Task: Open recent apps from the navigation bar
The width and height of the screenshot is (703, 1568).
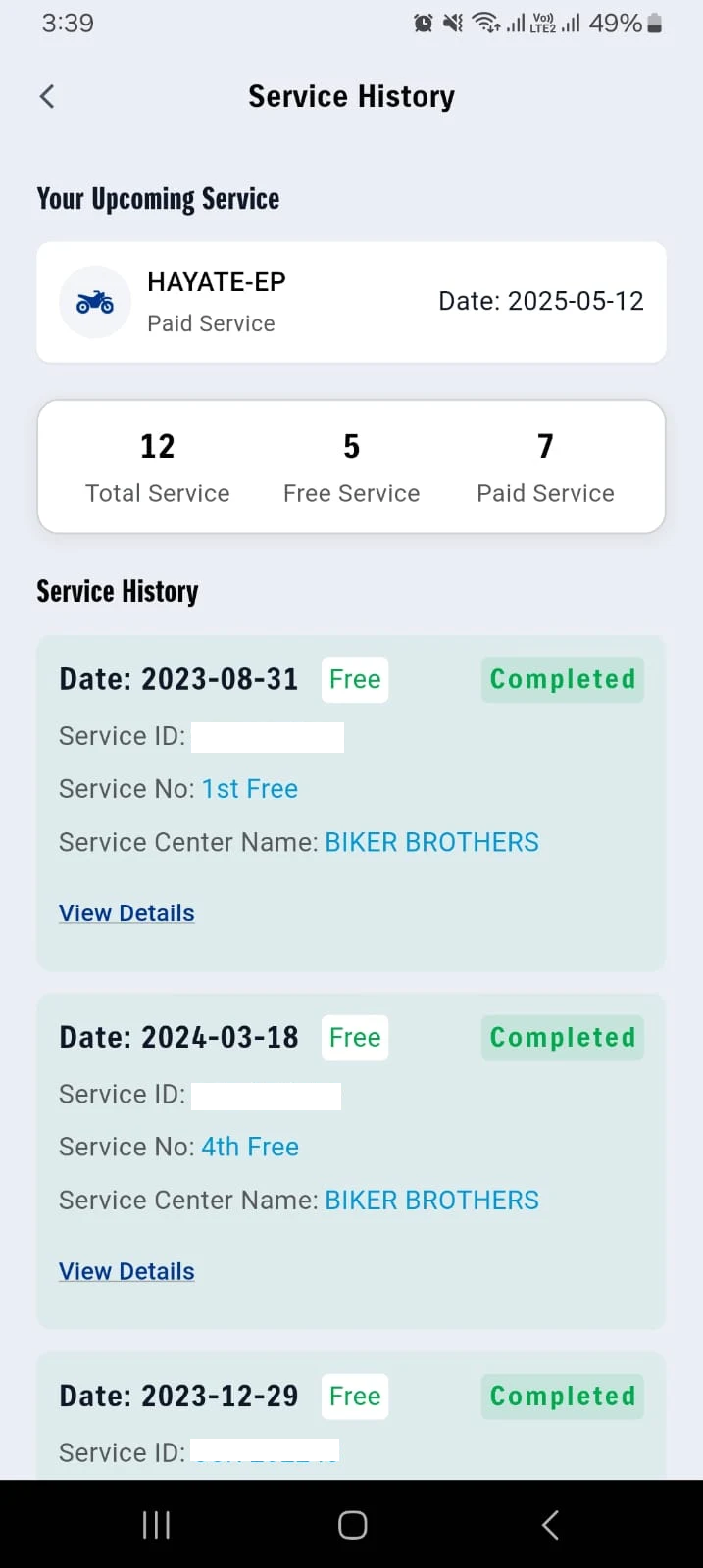Action: (x=156, y=1525)
